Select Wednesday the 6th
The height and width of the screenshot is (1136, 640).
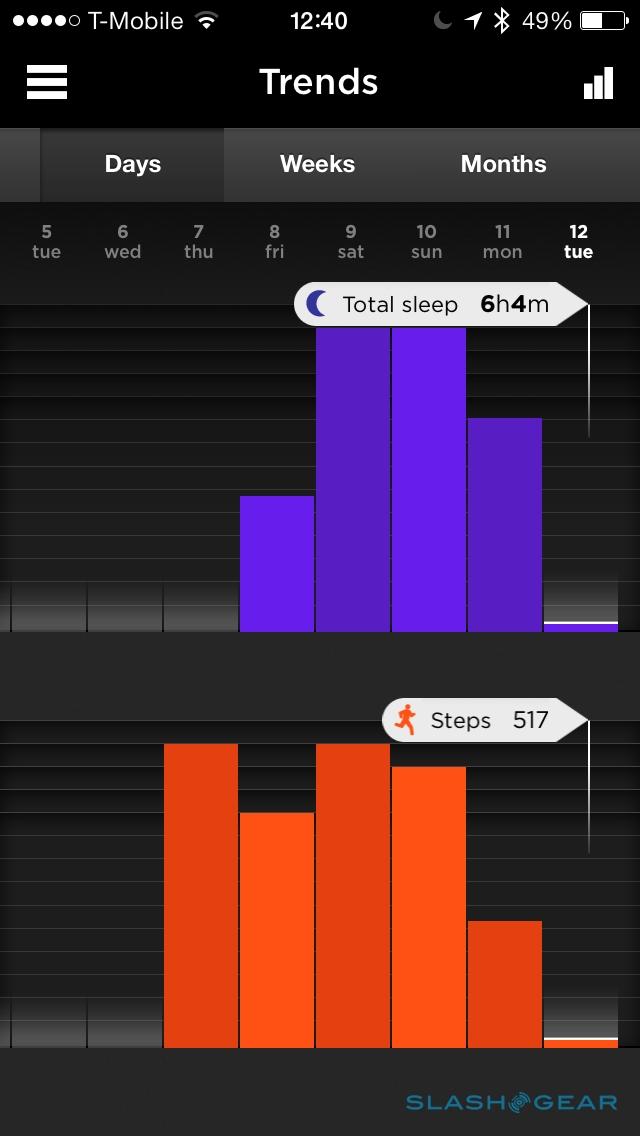point(123,242)
